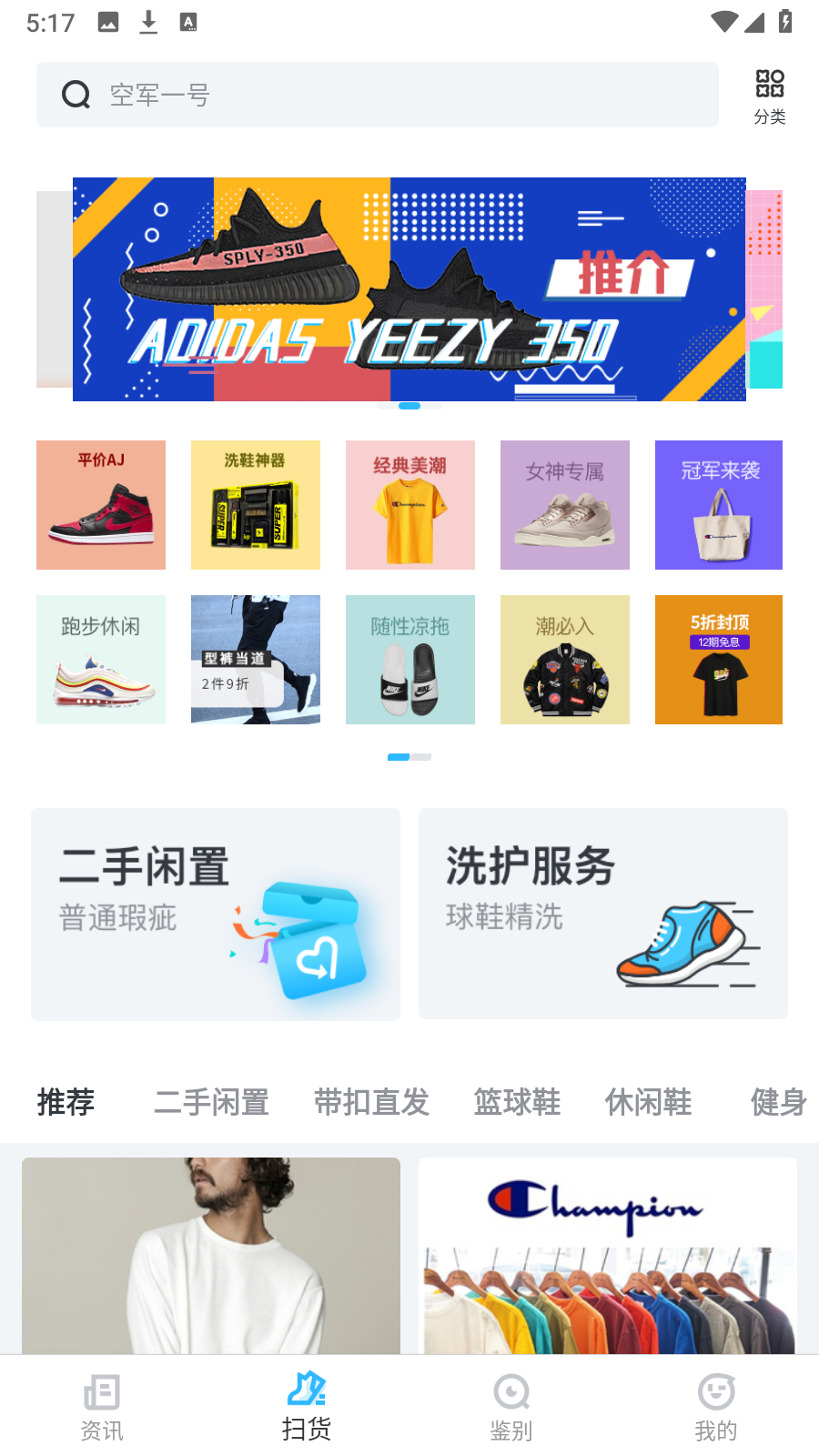819x1456 pixels.
Task: Open the 分类 category grid icon
Action: (x=770, y=95)
